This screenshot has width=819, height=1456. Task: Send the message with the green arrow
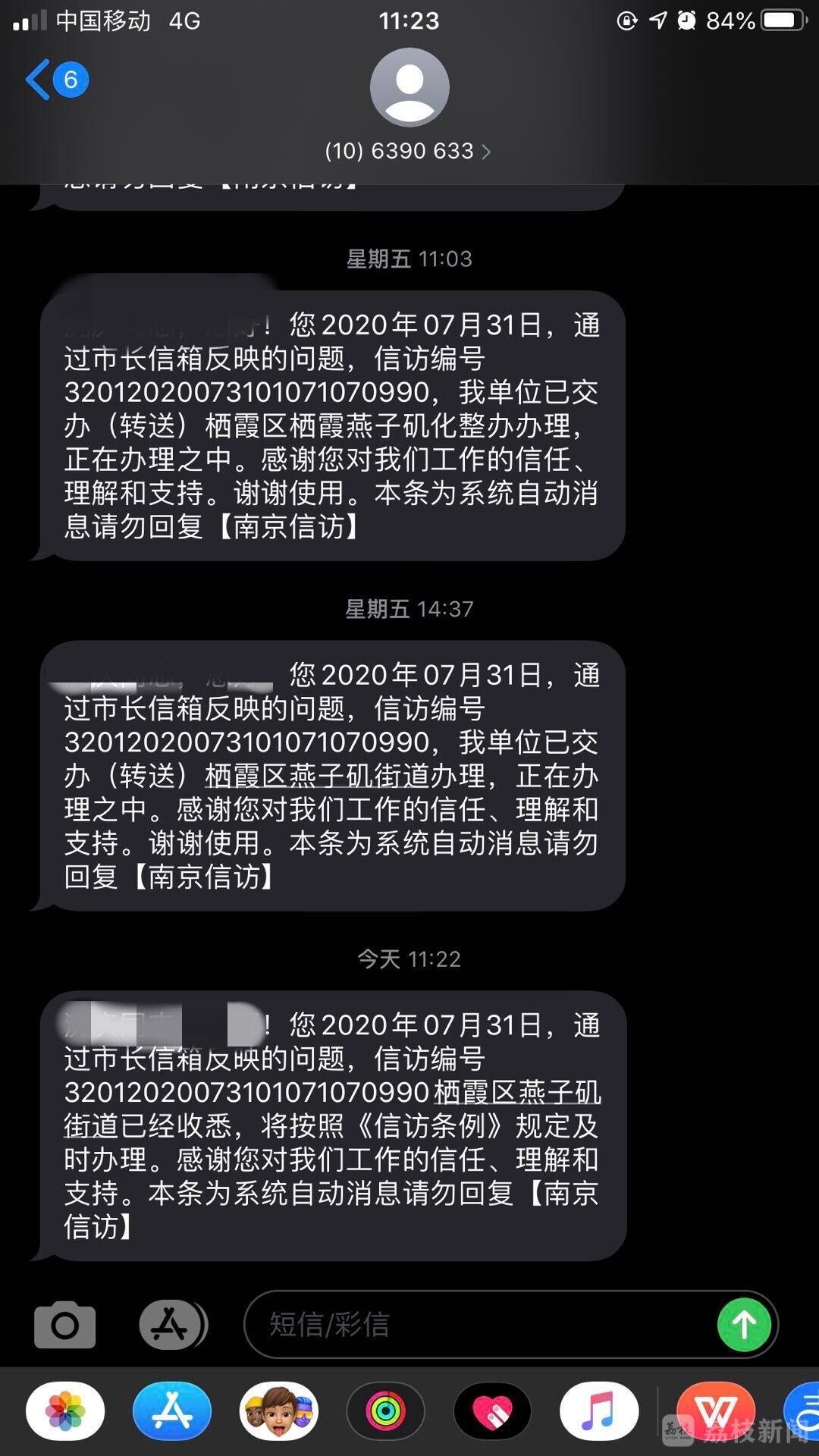coord(744,1325)
